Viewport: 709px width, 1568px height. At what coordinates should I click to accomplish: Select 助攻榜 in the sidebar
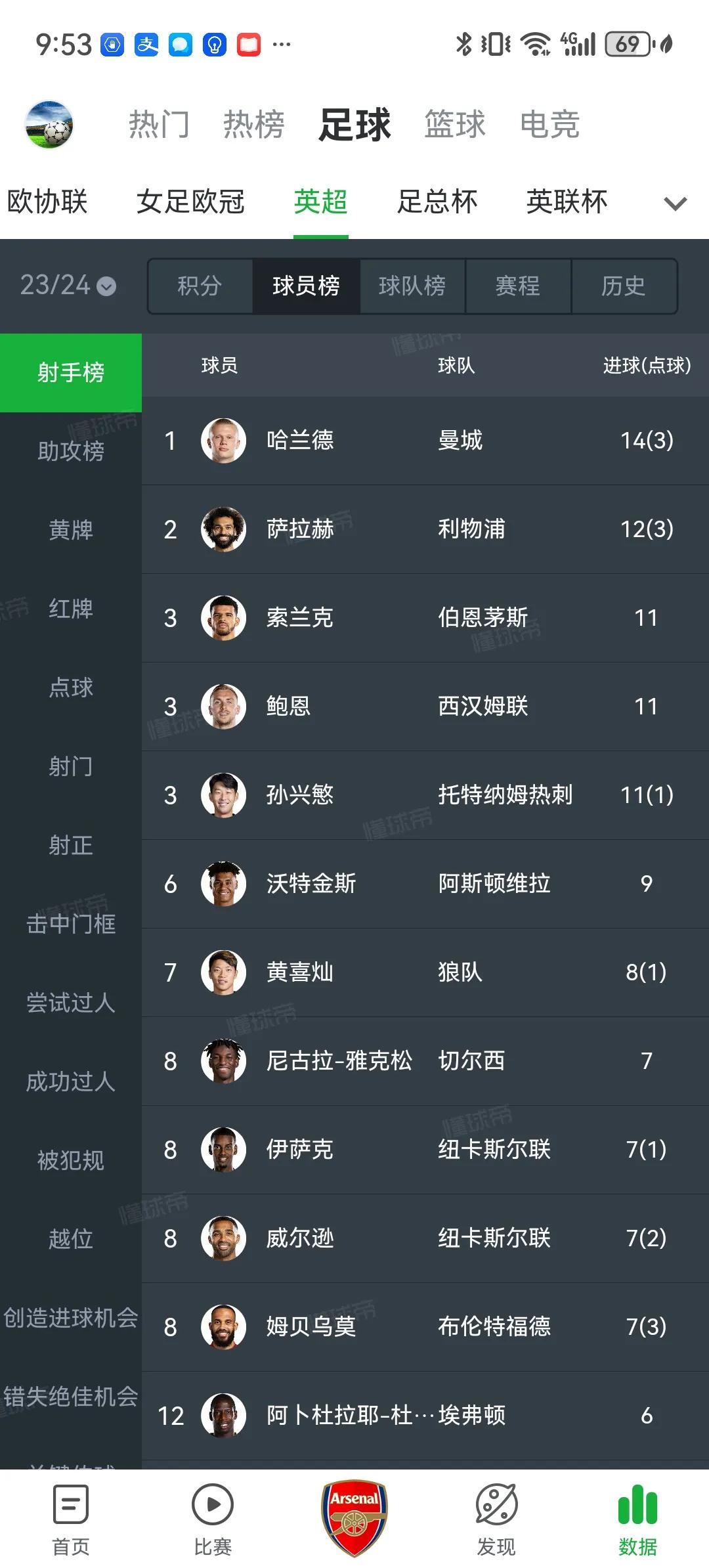point(70,451)
